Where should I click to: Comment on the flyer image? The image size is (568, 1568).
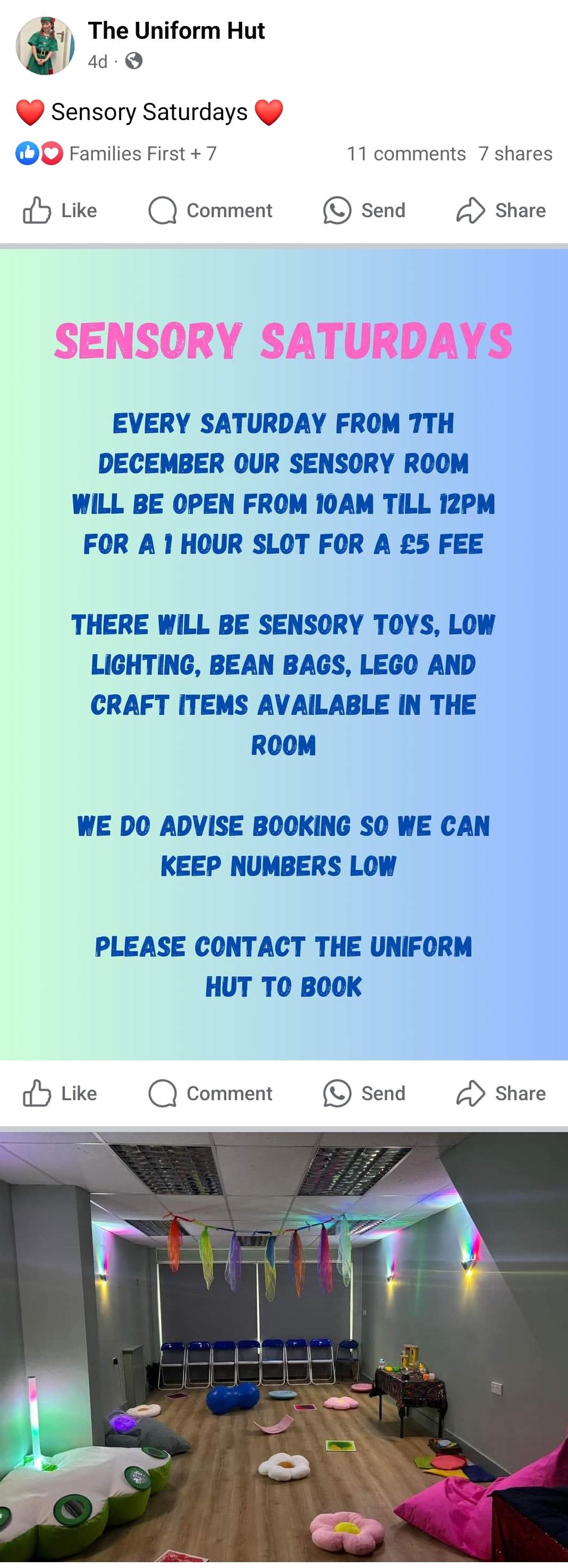click(210, 1093)
